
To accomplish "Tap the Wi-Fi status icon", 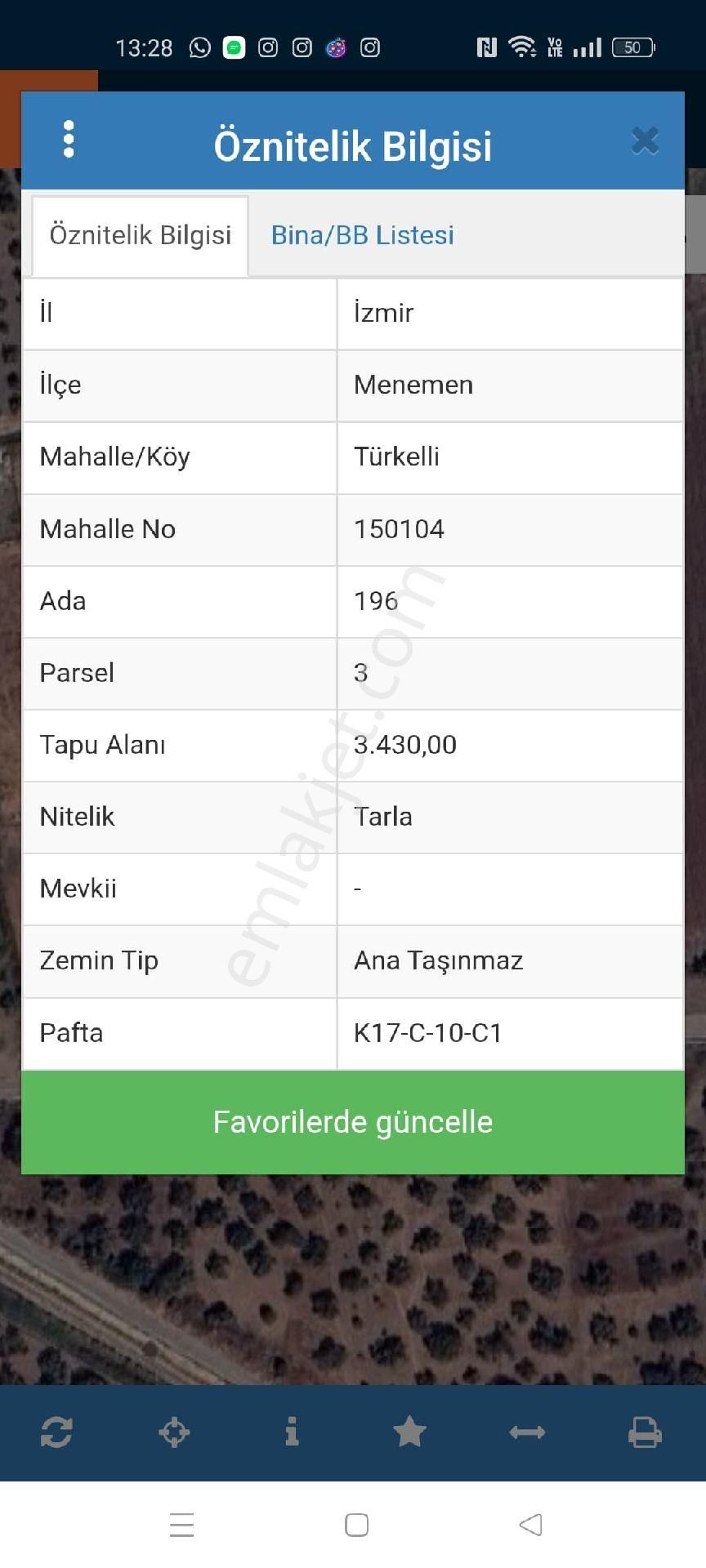I will [x=523, y=47].
